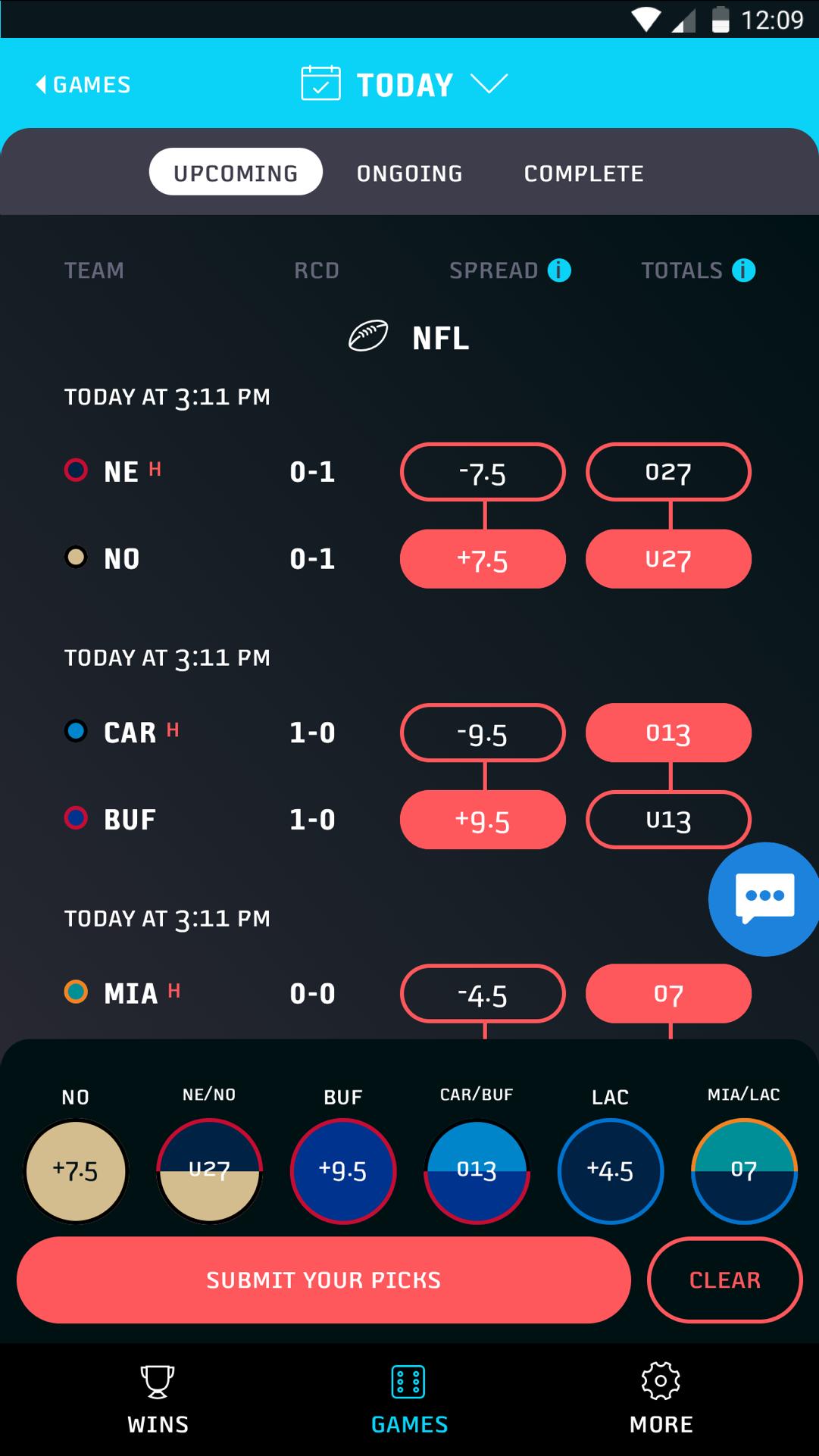Clear all selected picks
Viewport: 819px width, 1456px height.
724,1279
